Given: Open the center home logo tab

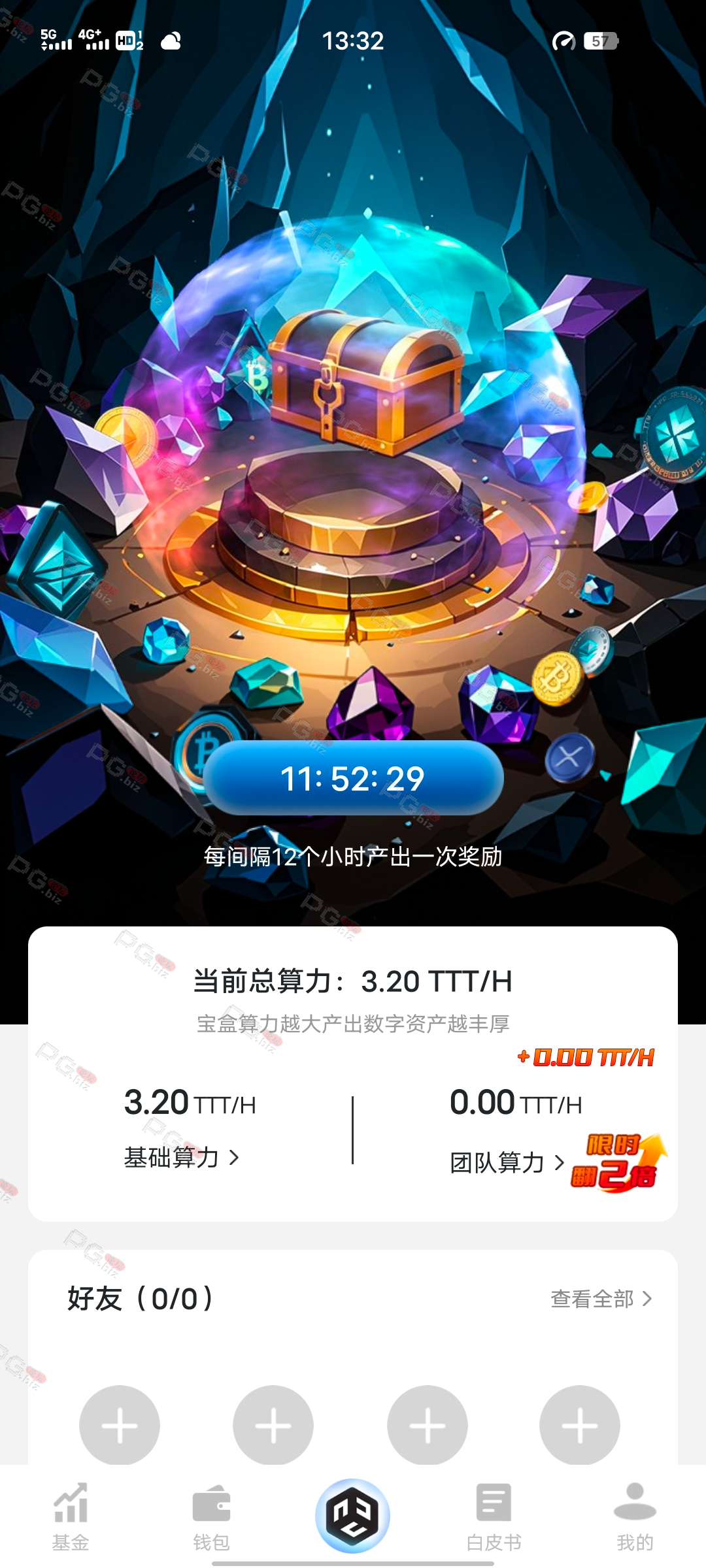Looking at the screenshot, I should click(353, 1516).
